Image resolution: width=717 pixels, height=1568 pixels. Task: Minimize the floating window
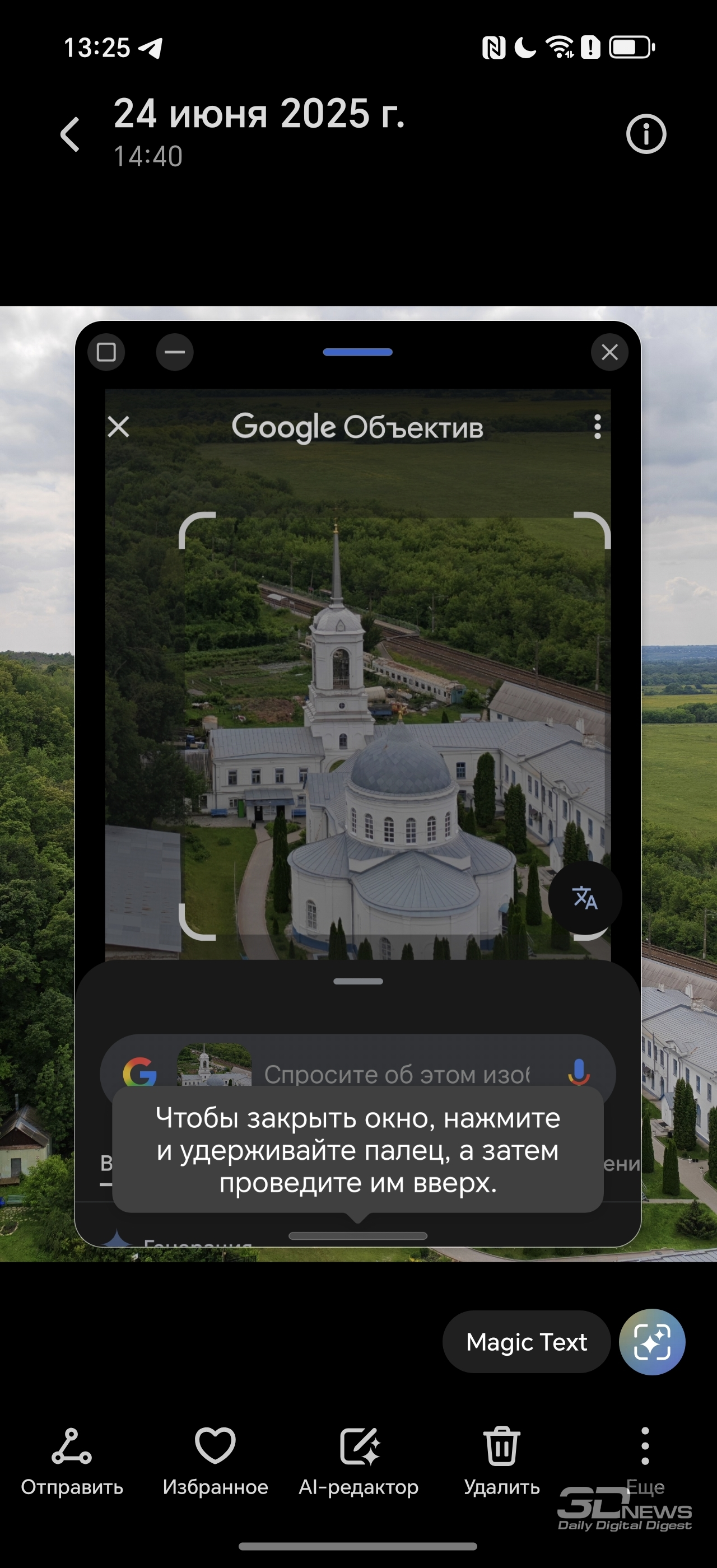(175, 352)
